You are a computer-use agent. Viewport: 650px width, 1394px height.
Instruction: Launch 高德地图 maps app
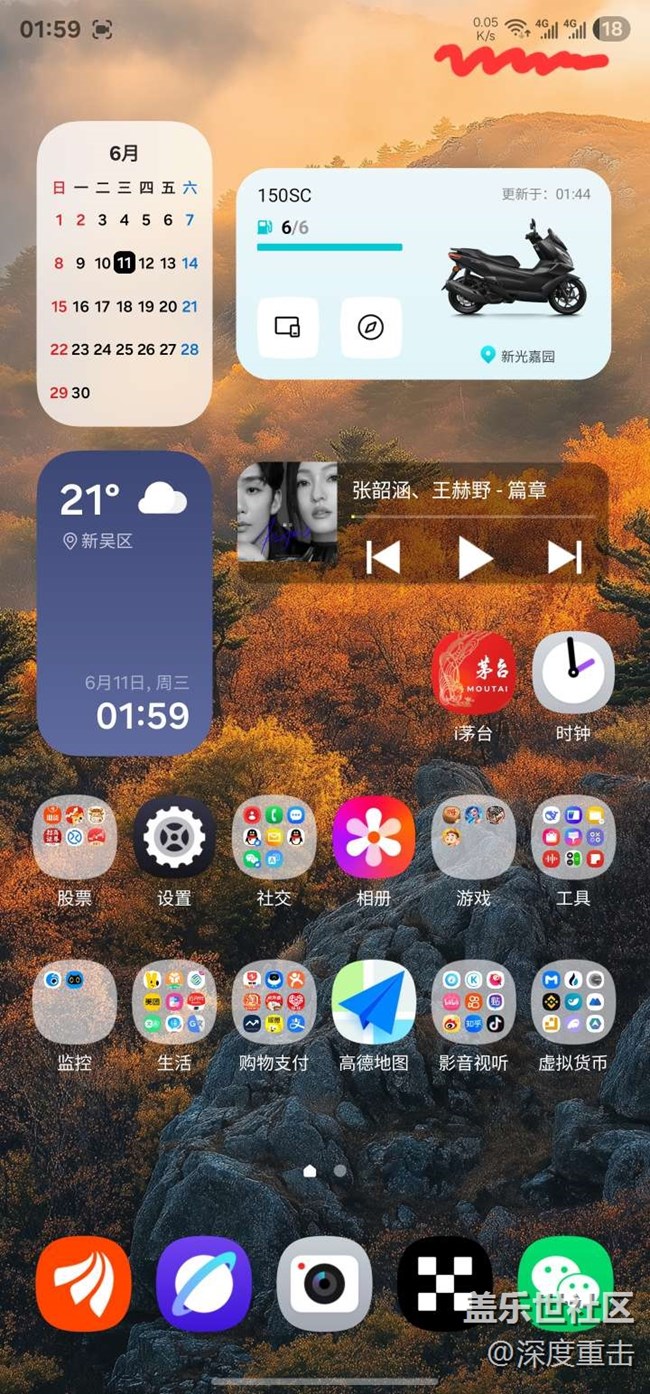[373, 1002]
